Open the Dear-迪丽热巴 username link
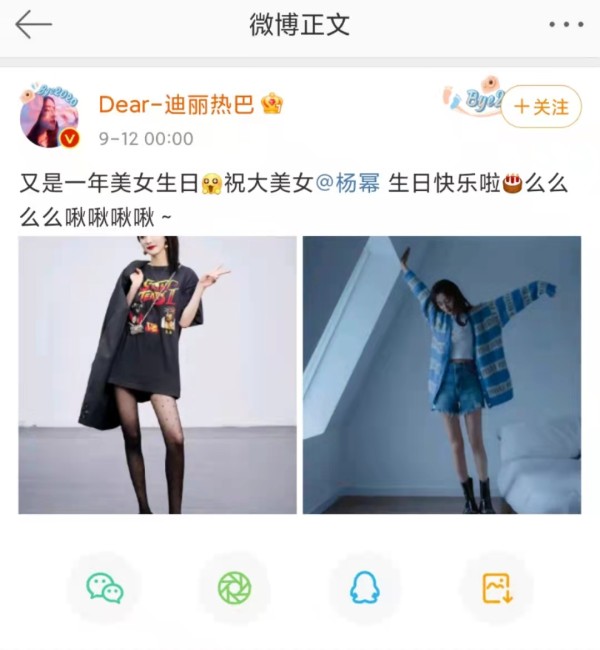The height and width of the screenshot is (650, 600). point(176,104)
